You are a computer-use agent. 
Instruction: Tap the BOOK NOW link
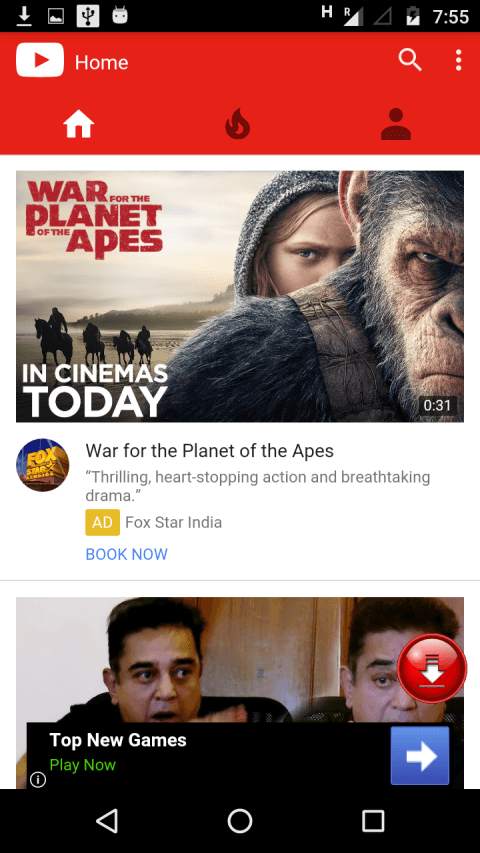pos(126,554)
